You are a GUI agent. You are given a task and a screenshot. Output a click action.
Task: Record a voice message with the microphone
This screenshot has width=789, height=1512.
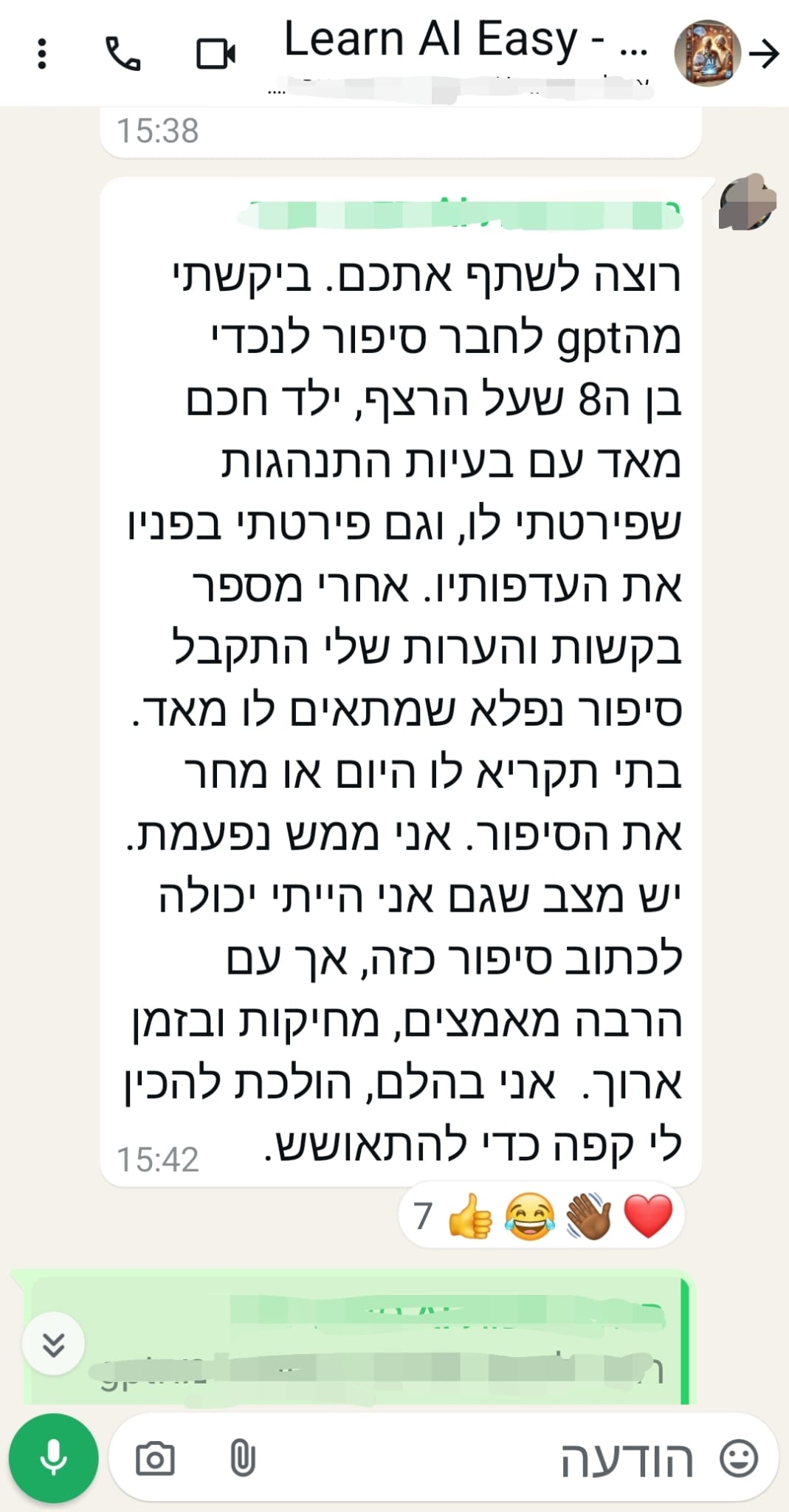coord(53,1458)
